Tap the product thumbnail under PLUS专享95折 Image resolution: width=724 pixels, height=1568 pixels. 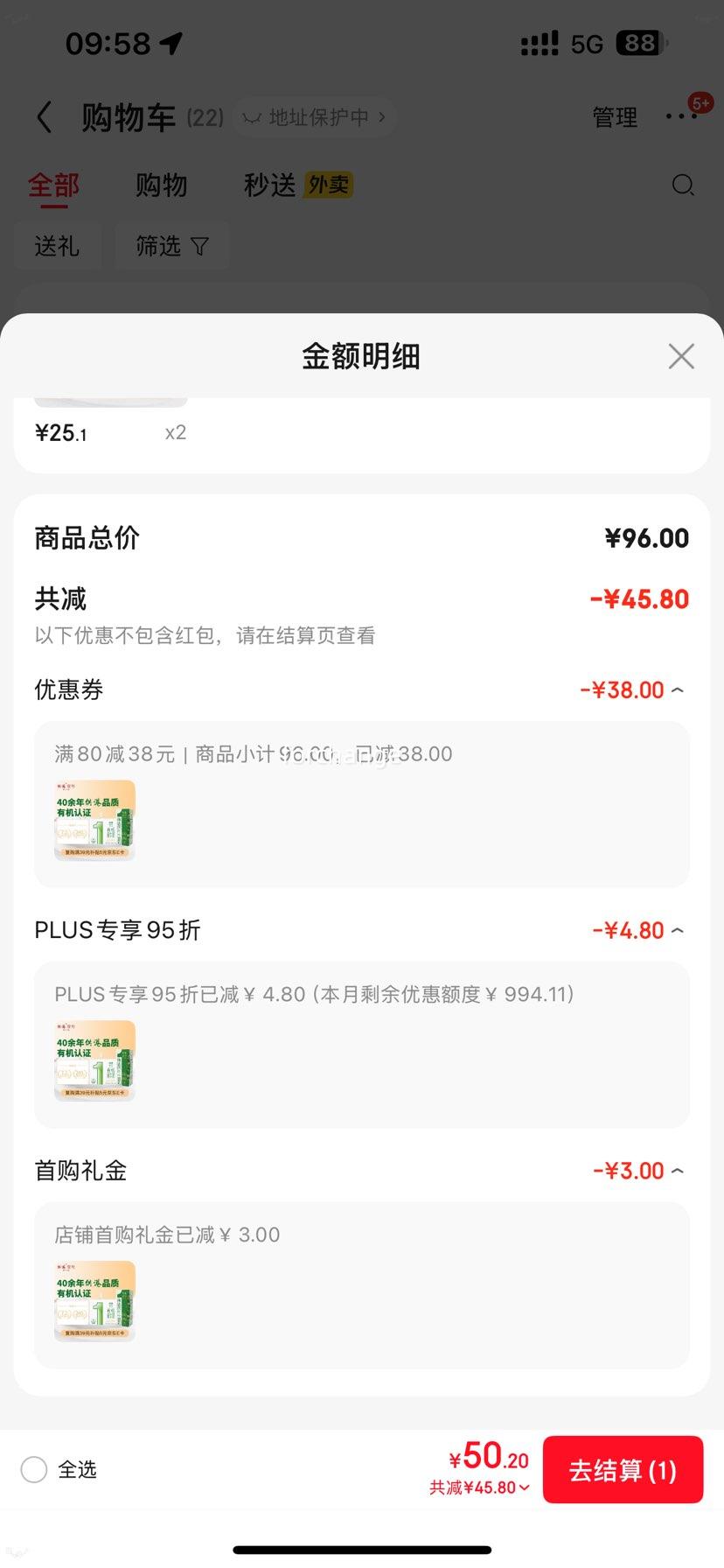point(94,1060)
